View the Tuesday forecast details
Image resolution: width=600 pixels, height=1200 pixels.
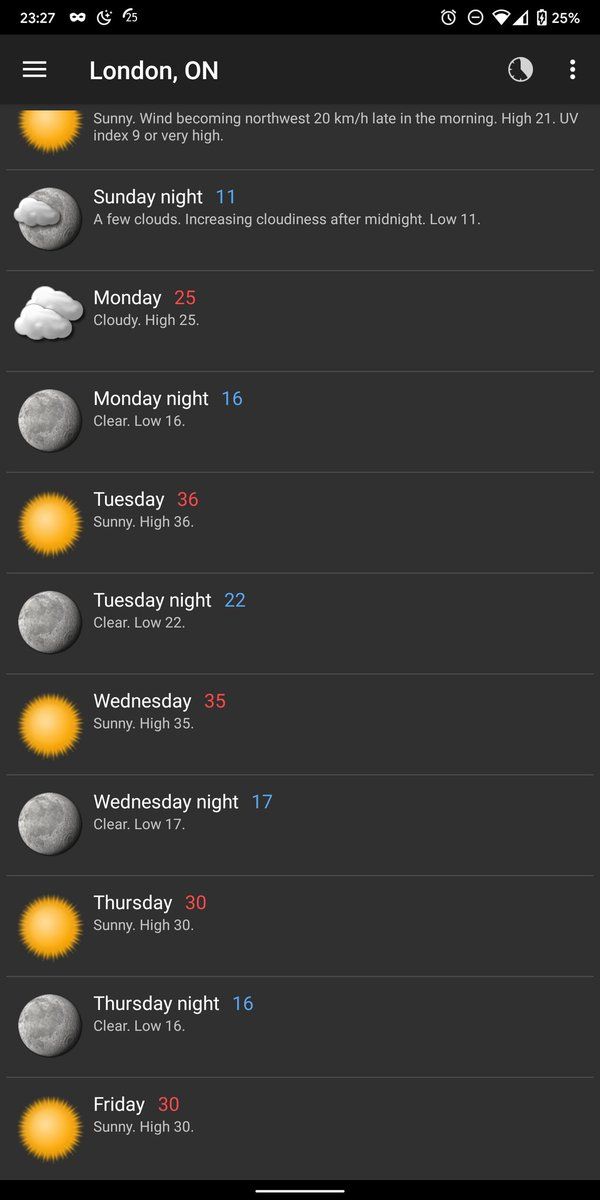(300, 522)
